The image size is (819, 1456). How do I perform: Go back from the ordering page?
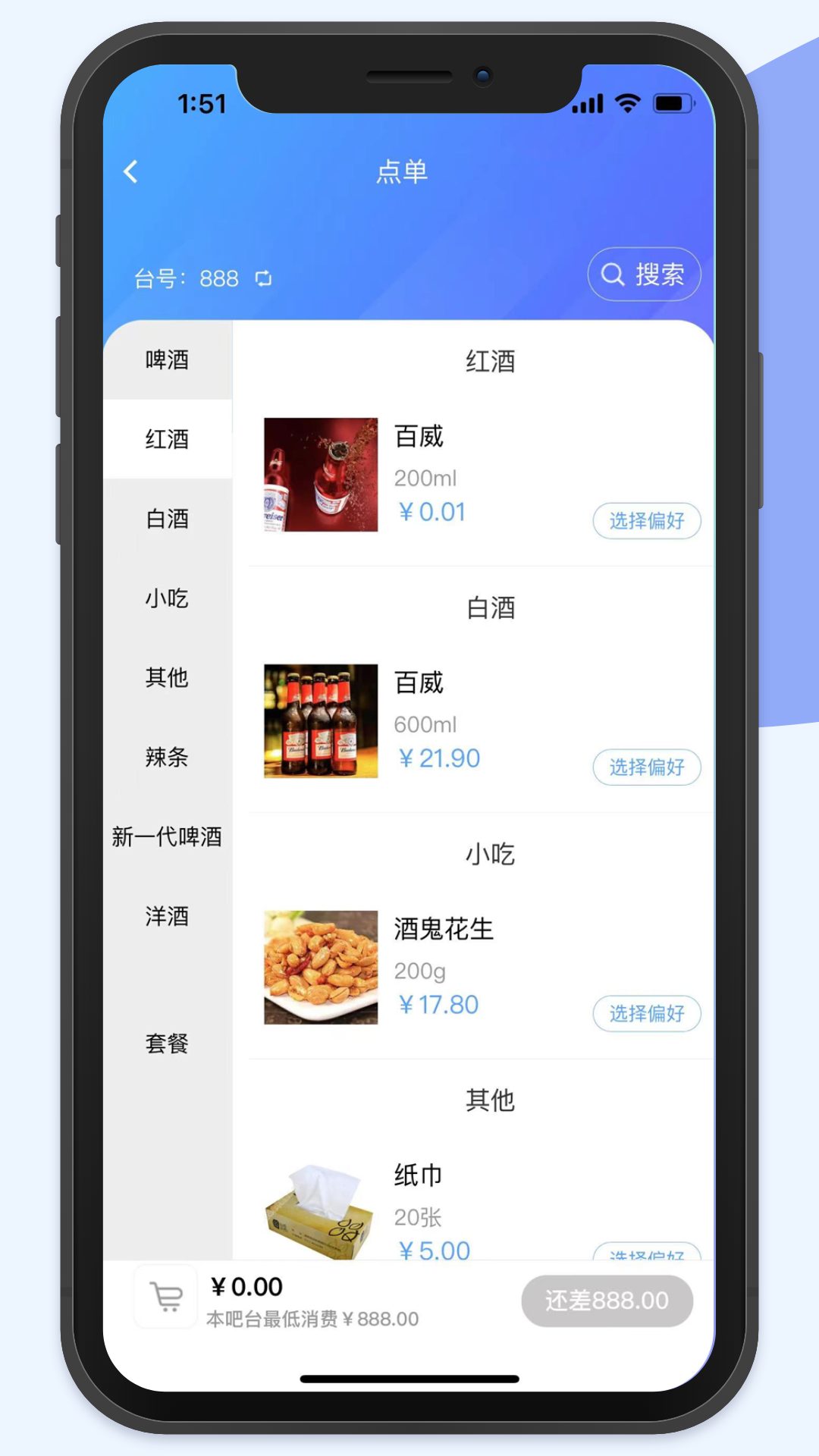click(131, 171)
